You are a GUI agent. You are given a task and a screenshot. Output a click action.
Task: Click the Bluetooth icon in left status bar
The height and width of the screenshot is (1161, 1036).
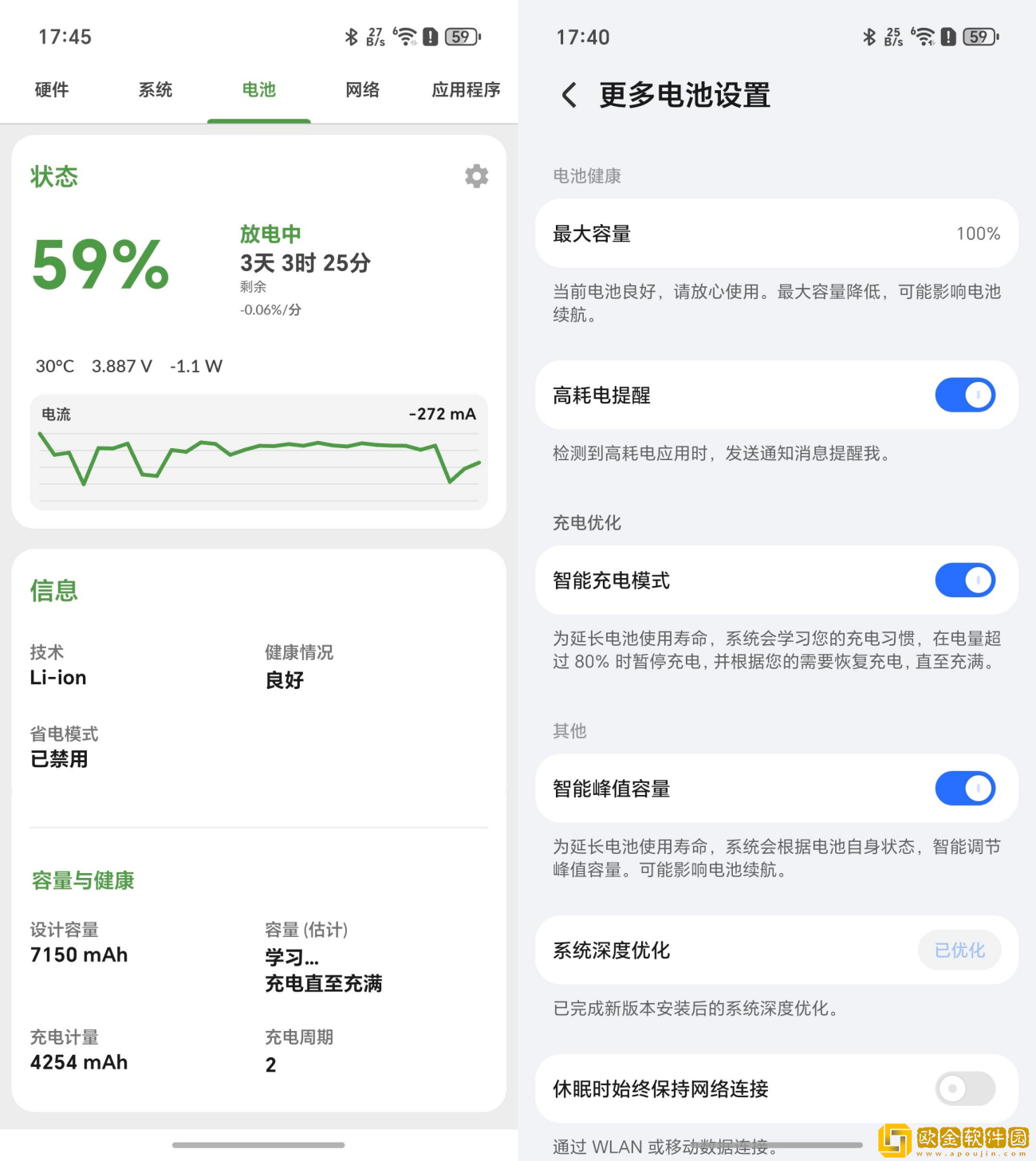(351, 36)
